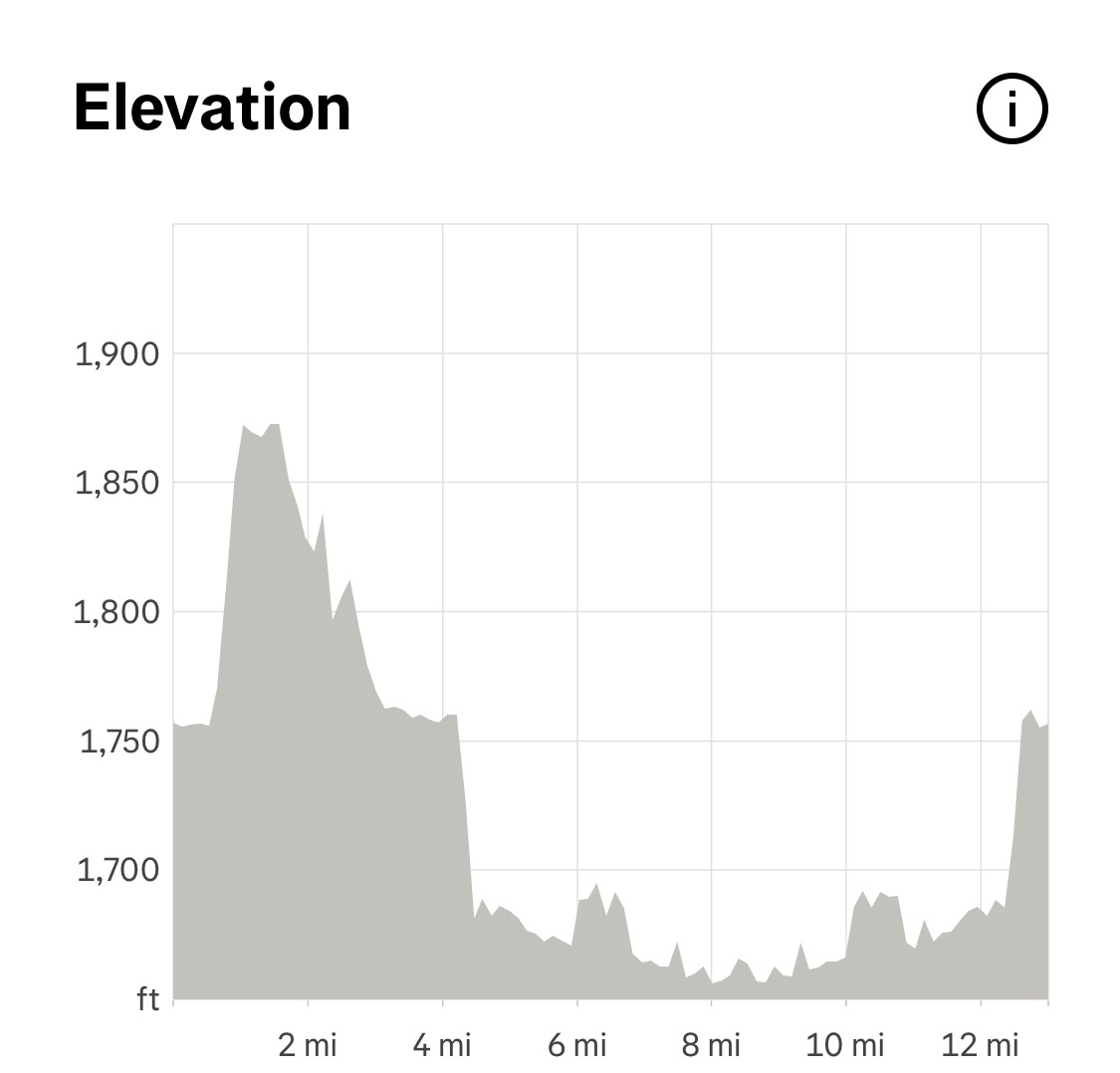Open the Elevation info icon
Image resolution: width=1120 pixels, height=1073 pixels.
coord(1011,107)
